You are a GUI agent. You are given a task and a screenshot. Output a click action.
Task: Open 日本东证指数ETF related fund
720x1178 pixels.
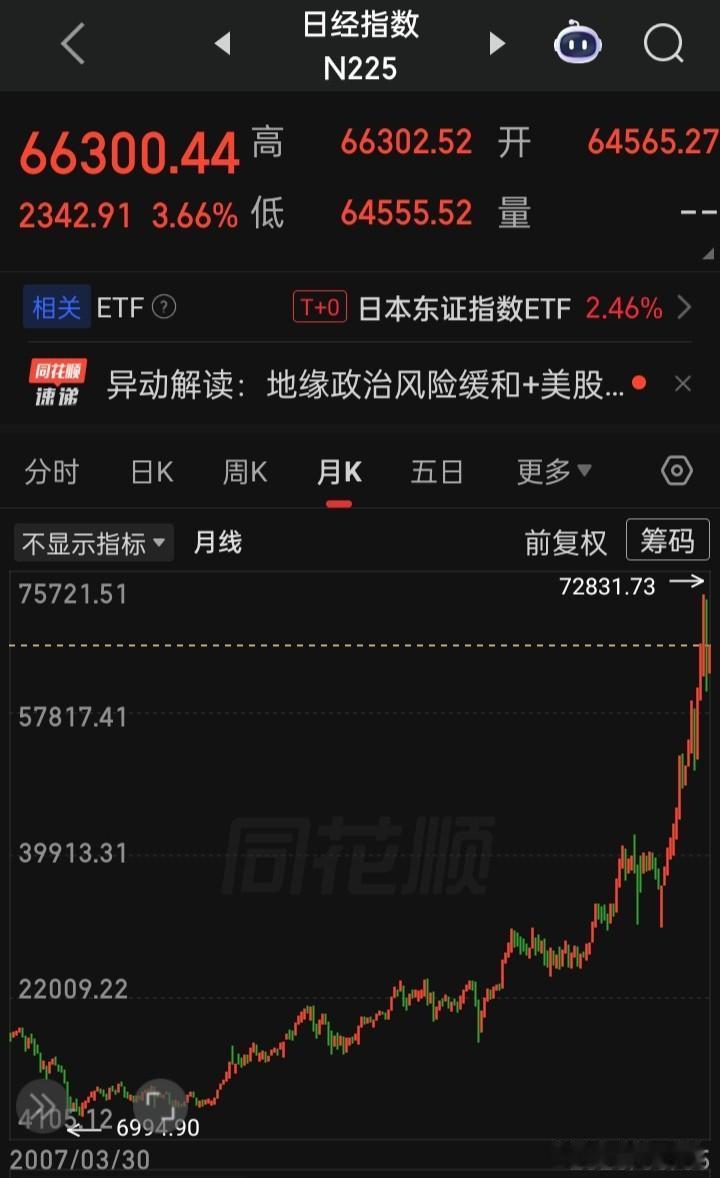click(x=492, y=307)
